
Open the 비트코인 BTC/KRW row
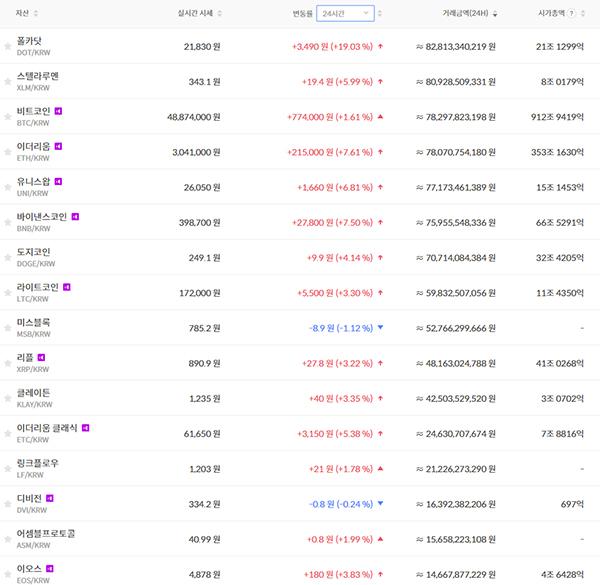click(35, 116)
